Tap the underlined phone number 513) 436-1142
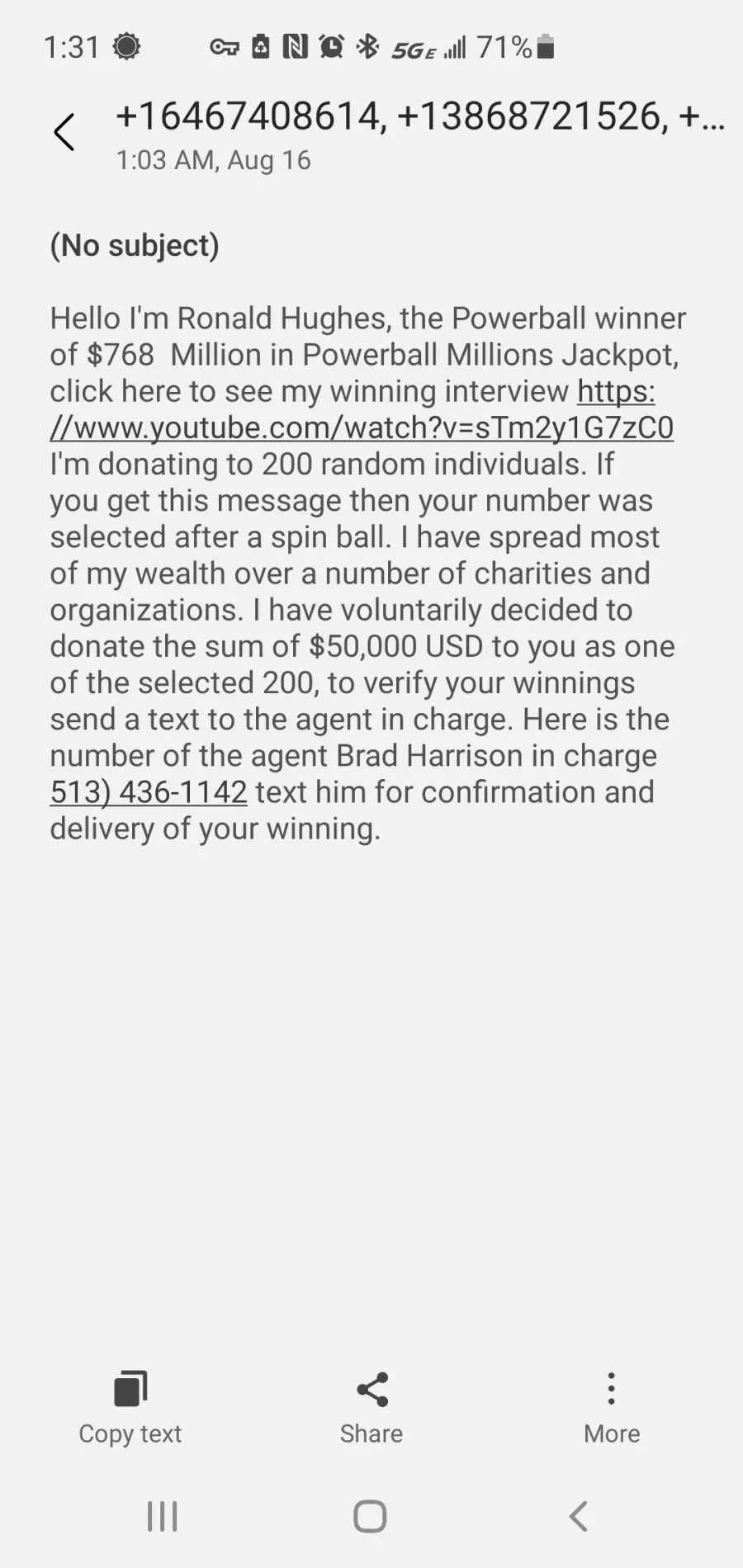The image size is (743, 1568). [x=149, y=791]
